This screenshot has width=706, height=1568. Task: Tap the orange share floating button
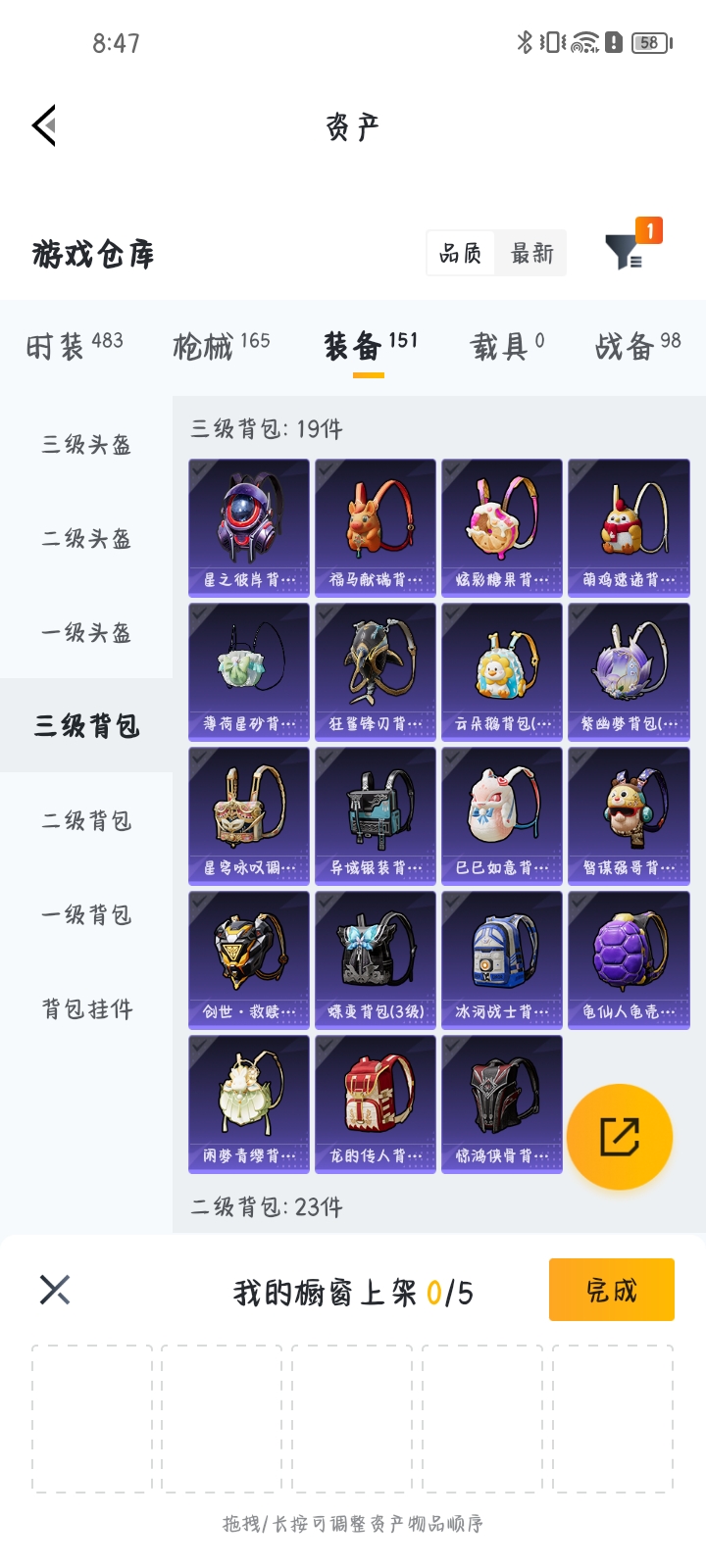pos(619,1137)
